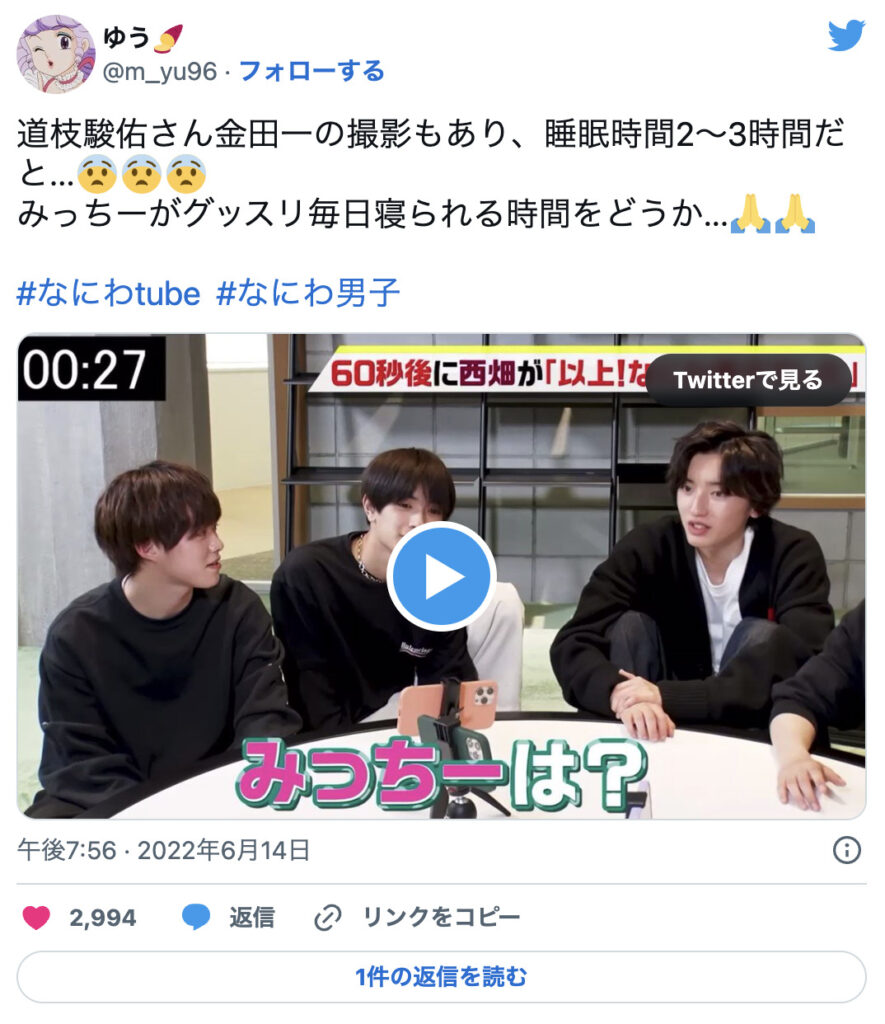
Task: Open the #なにわtube hashtag
Action: click(x=108, y=293)
